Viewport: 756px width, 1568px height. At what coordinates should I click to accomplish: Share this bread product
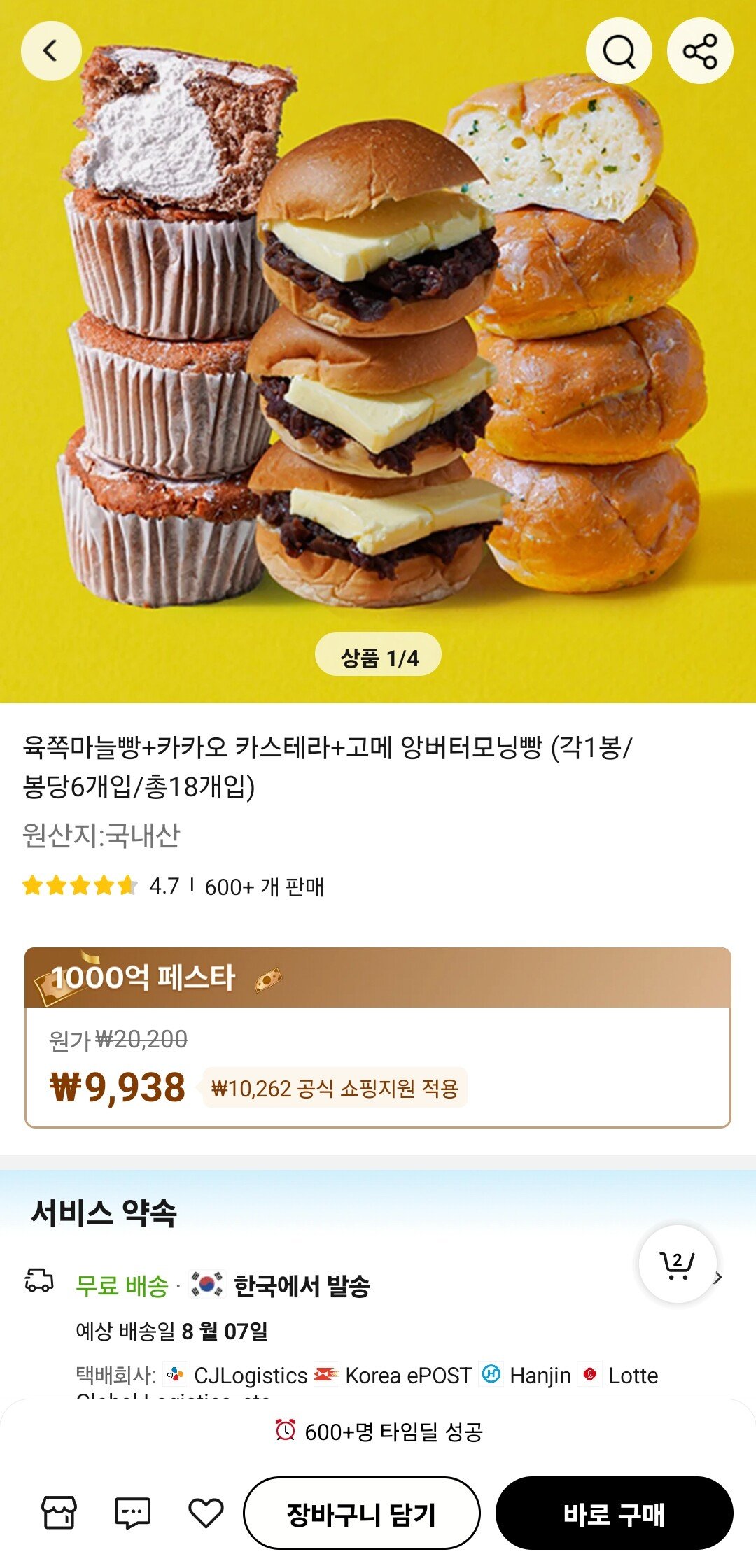(x=700, y=51)
